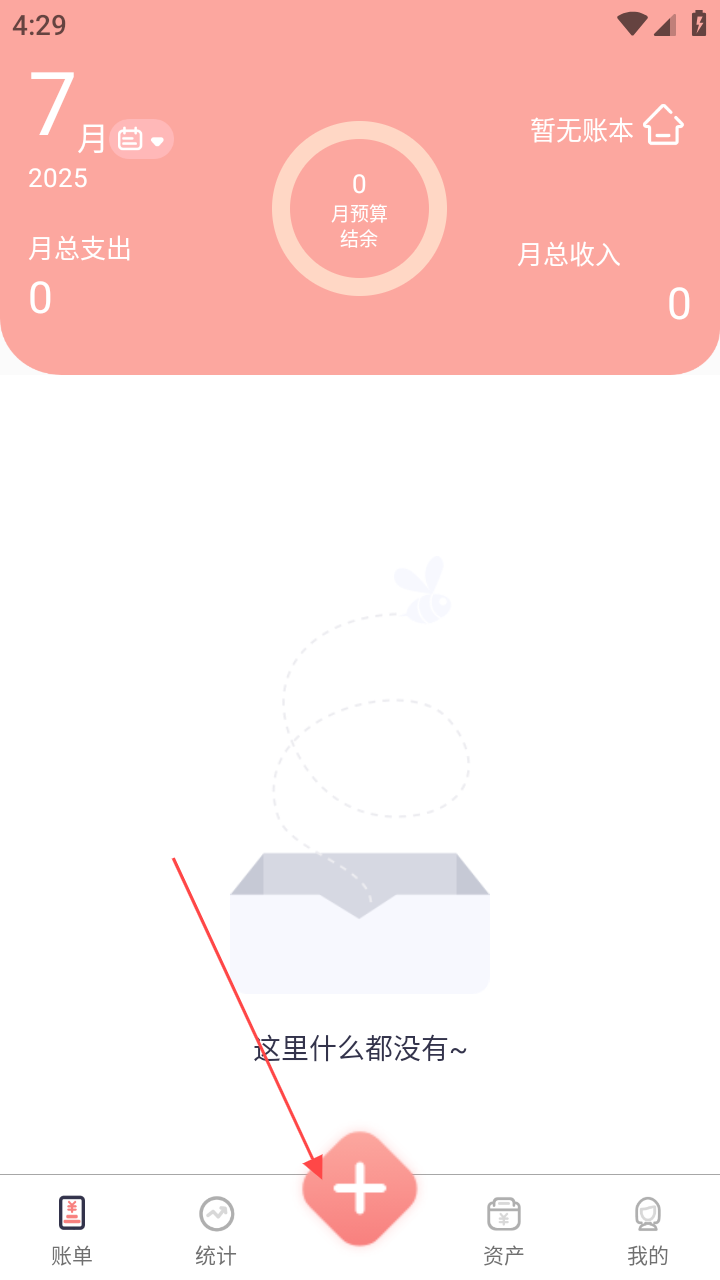Switch to the 我的 tab
This screenshot has height=1280, width=720.
pos(648,1229)
